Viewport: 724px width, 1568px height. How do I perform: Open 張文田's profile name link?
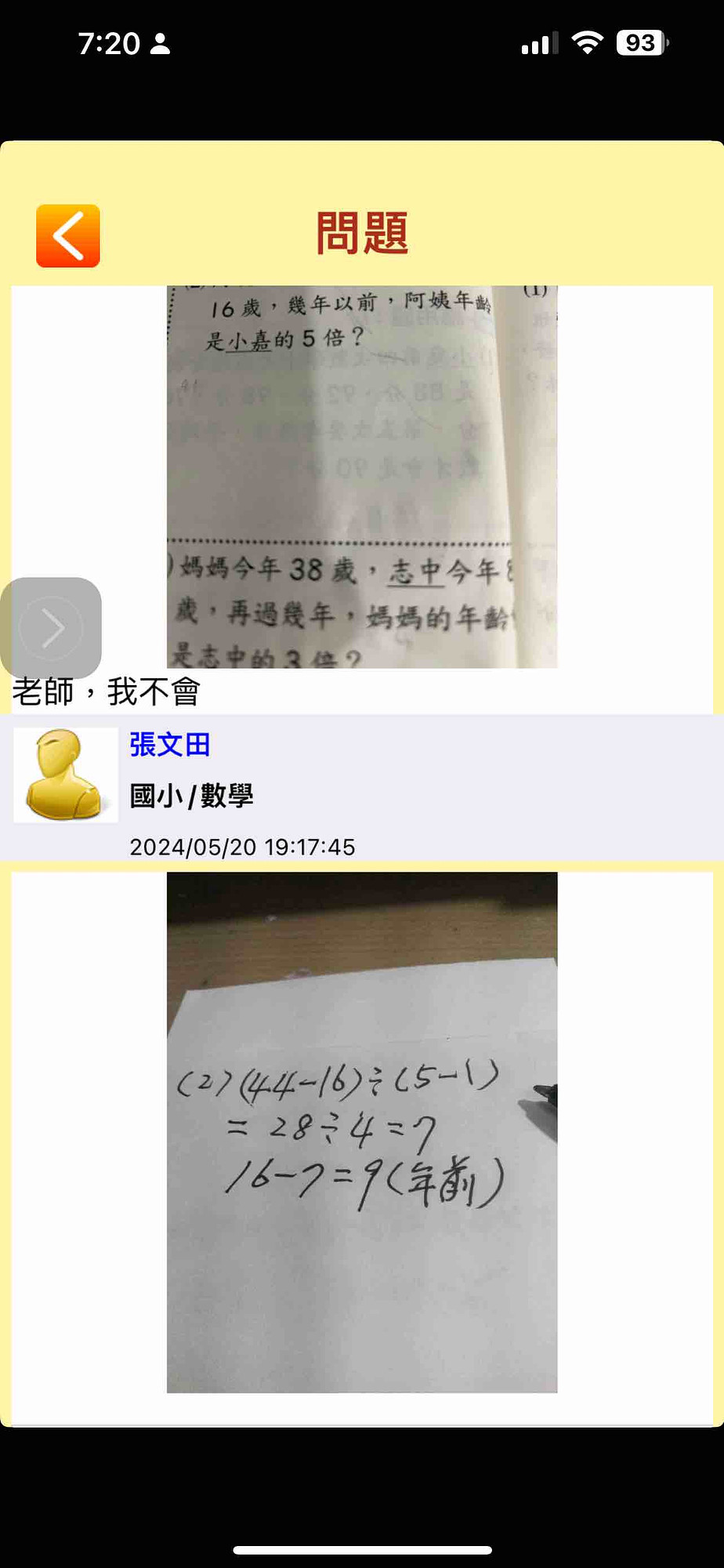point(170,744)
